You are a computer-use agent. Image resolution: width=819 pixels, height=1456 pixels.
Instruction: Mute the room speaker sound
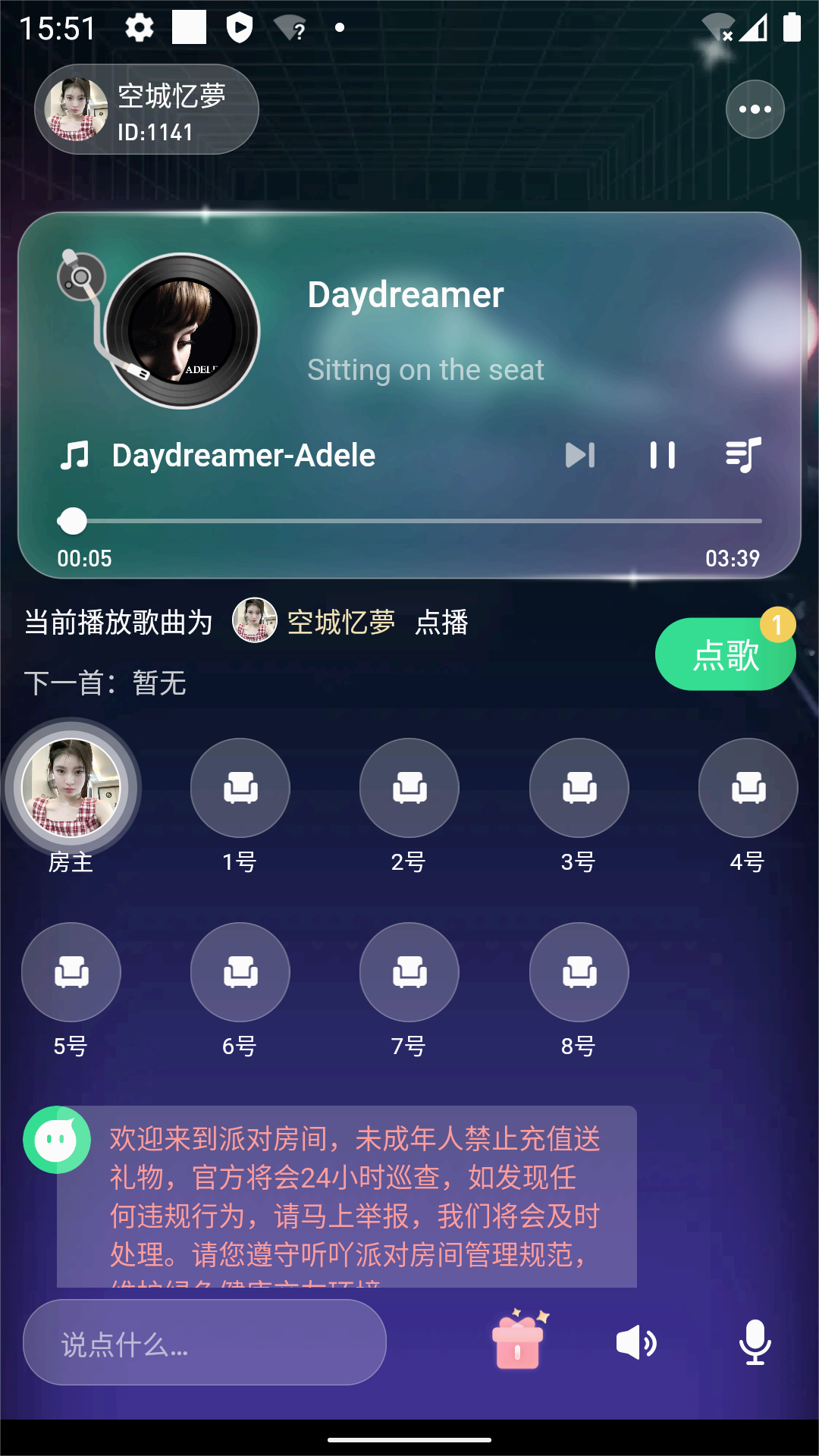(636, 1342)
